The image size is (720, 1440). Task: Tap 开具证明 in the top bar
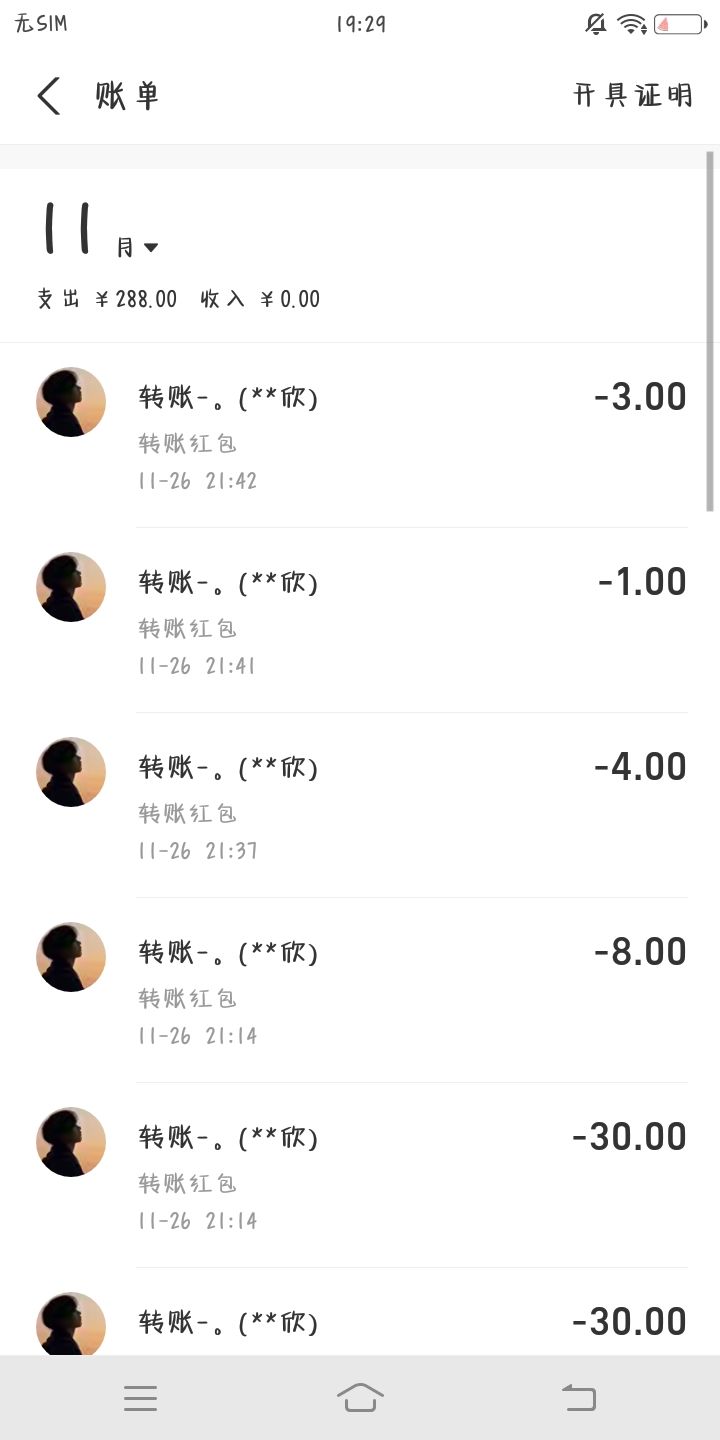pyautogui.click(x=632, y=96)
